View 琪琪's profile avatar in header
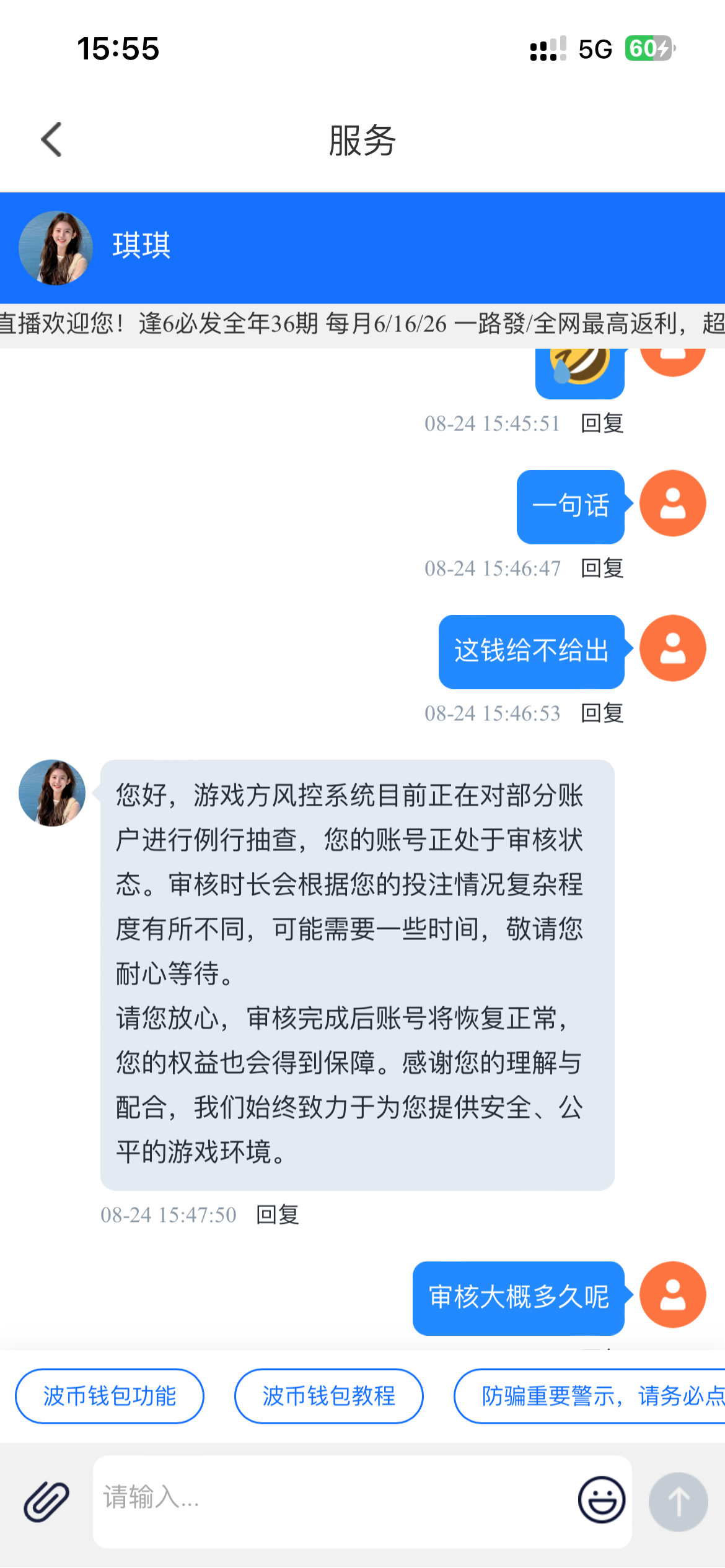The width and height of the screenshot is (725, 1568). tap(56, 248)
